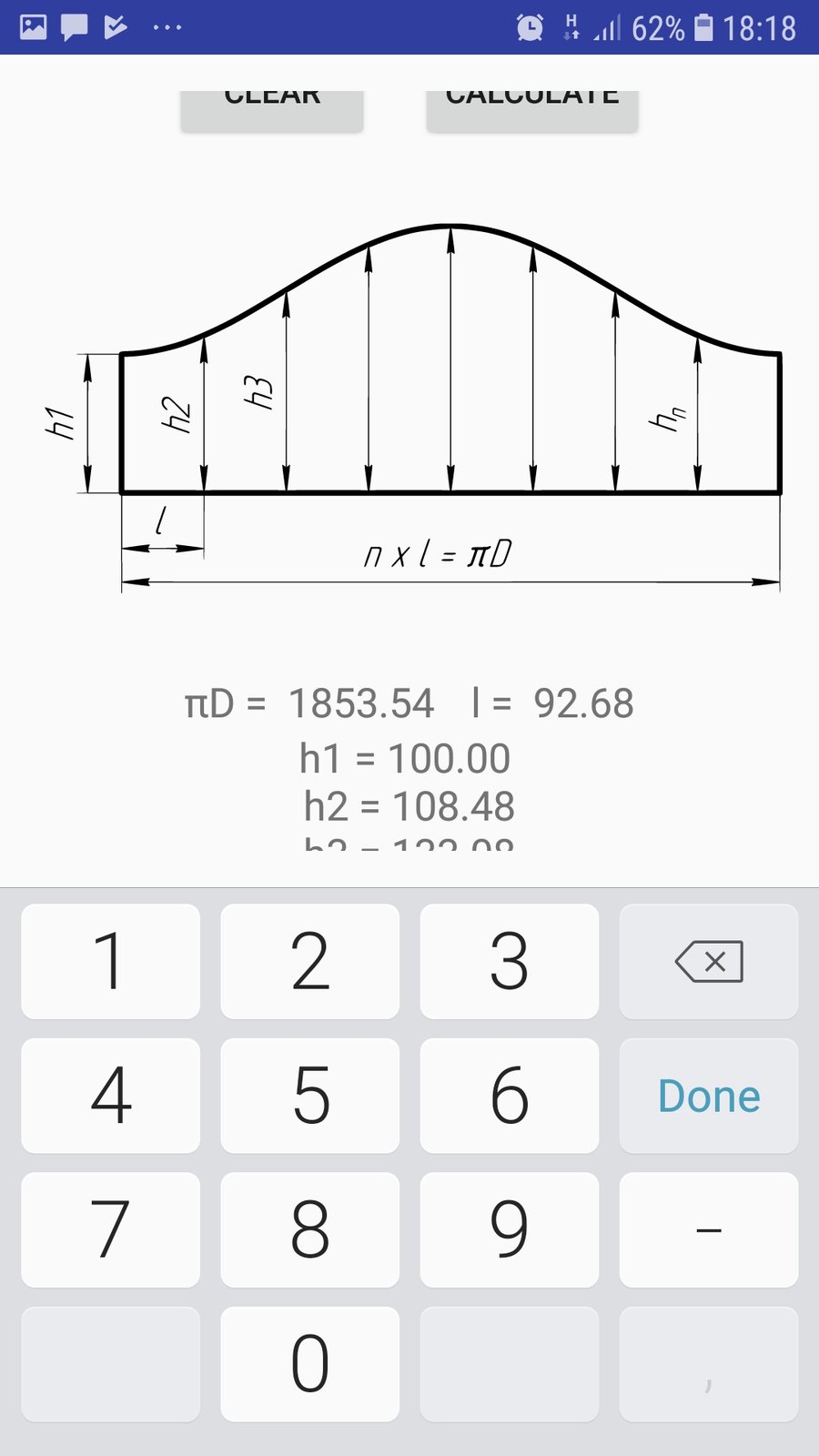Image resolution: width=819 pixels, height=1456 pixels.
Task: Type digit 1 on the keypad
Action: tap(111, 961)
